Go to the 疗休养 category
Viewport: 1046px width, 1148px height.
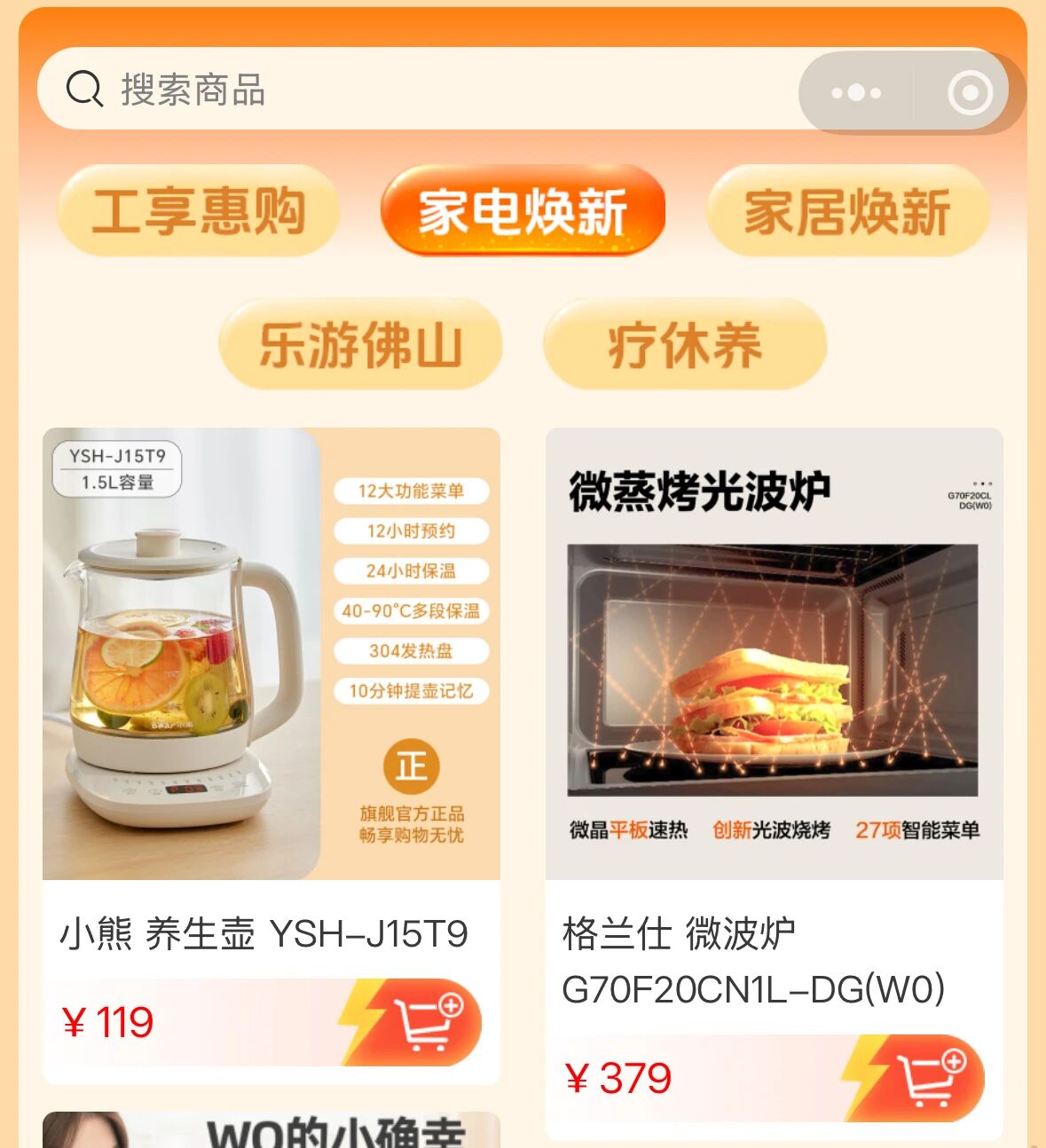coord(684,344)
